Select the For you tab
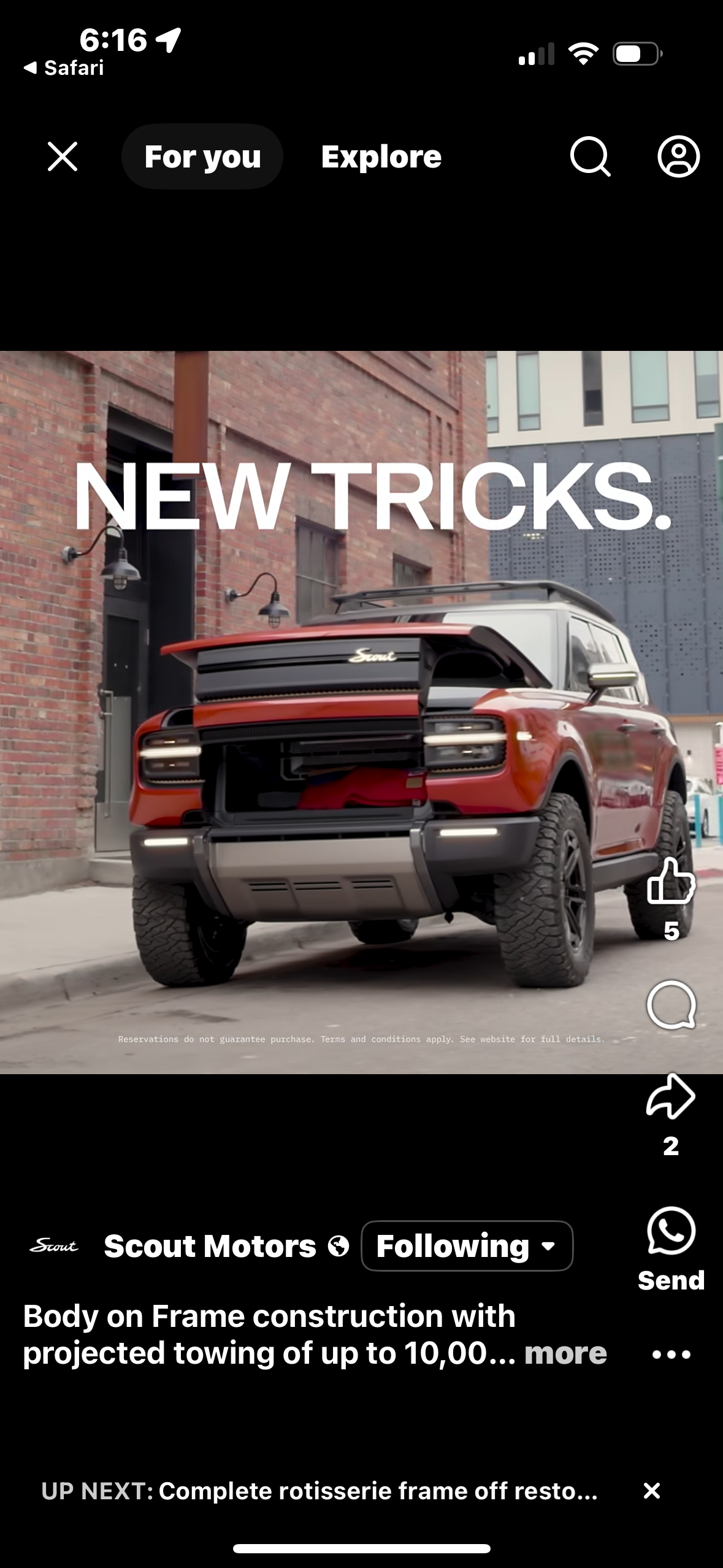723x1568 pixels. coord(202,156)
